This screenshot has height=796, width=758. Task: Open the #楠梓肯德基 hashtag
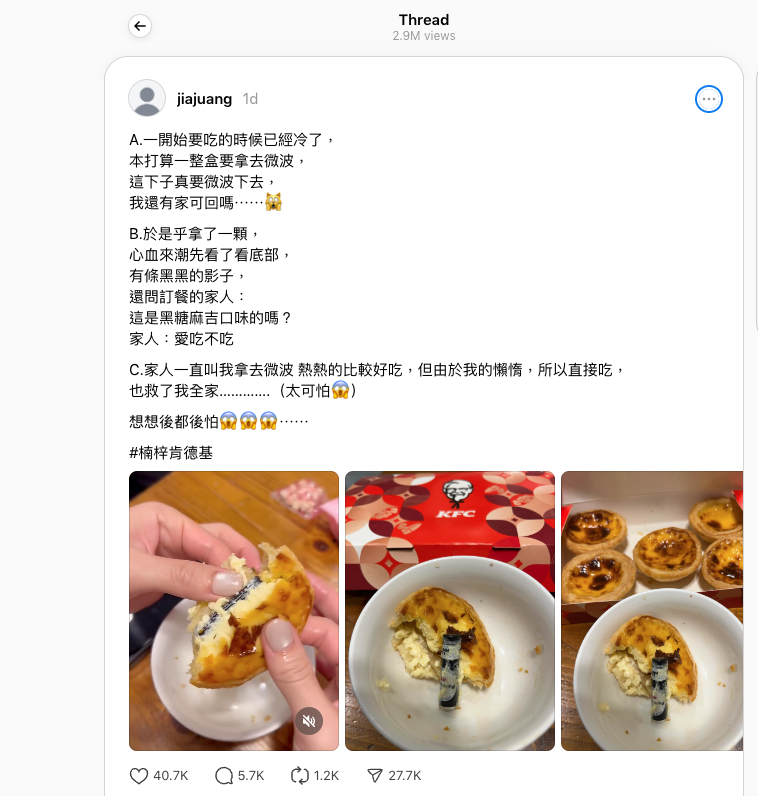coord(171,452)
